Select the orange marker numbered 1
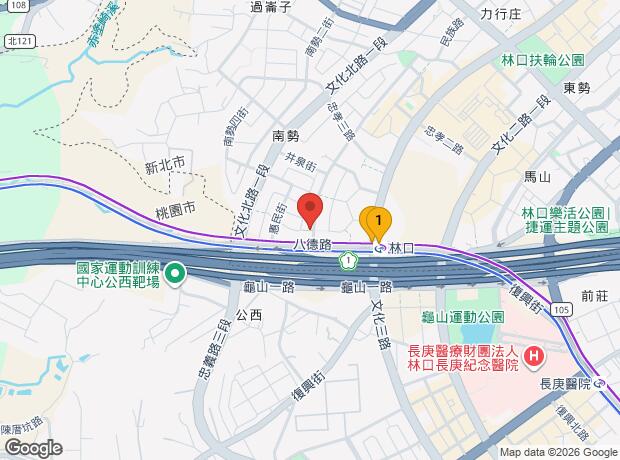620x460 pixels. tap(375, 220)
